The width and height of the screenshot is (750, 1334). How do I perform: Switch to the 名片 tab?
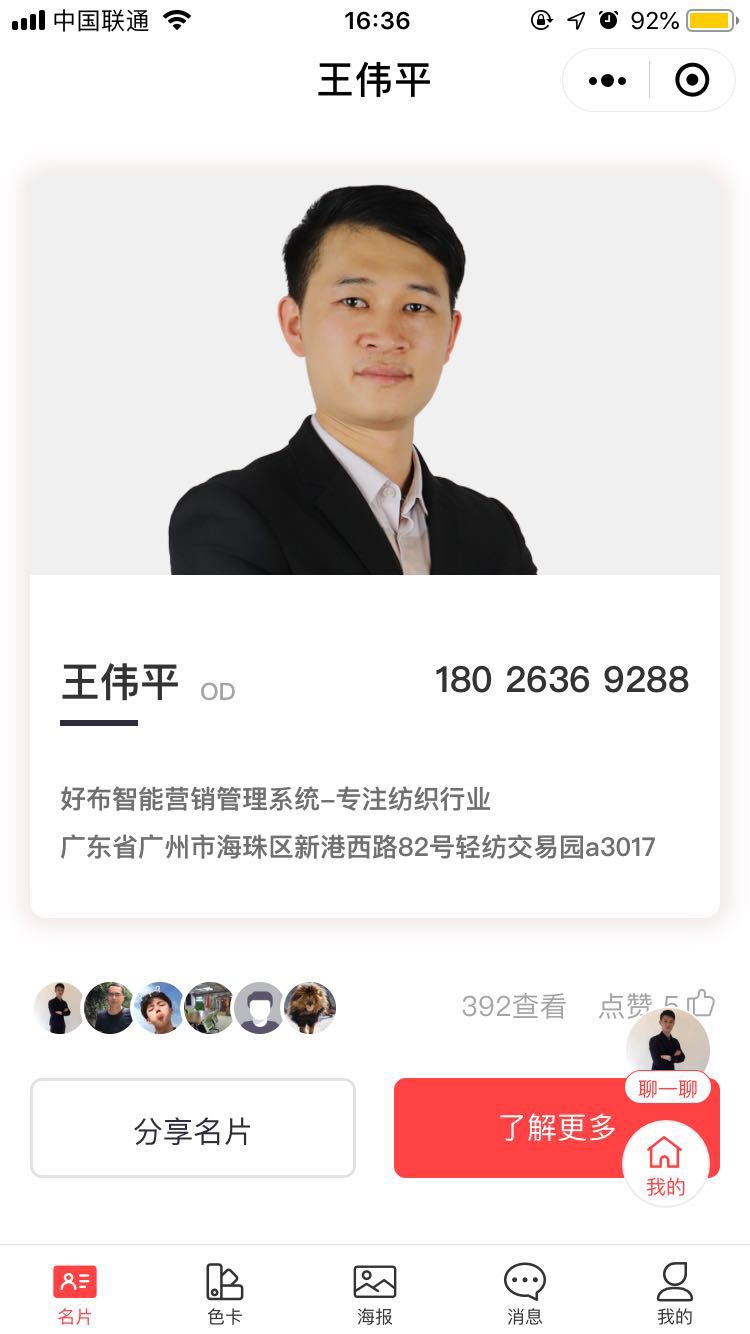pyautogui.click(x=75, y=1293)
